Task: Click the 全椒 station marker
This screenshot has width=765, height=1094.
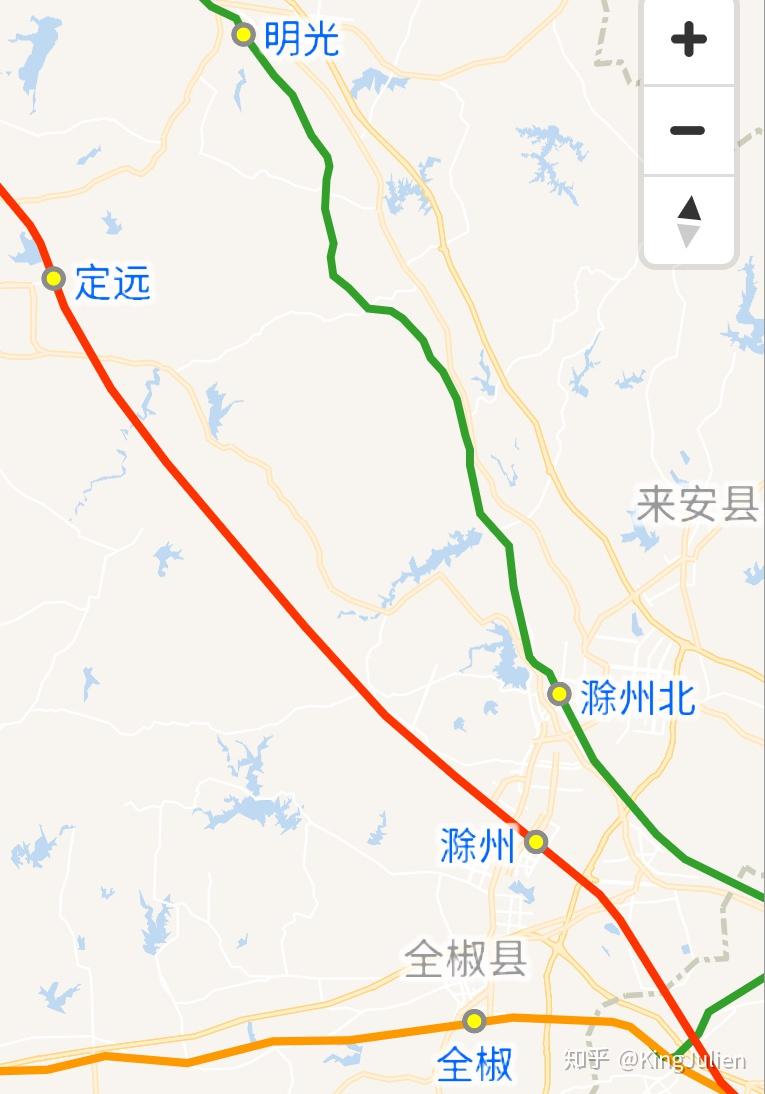Action: [x=474, y=1020]
